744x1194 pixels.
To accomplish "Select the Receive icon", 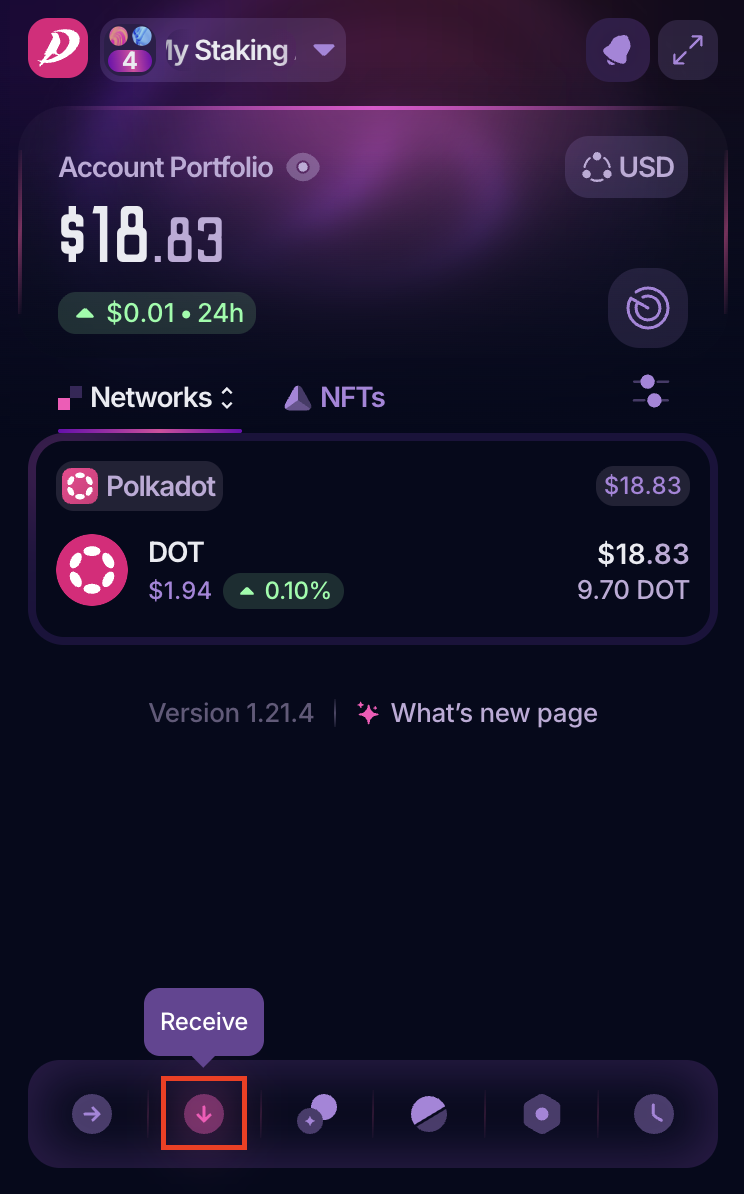I will 204,1113.
